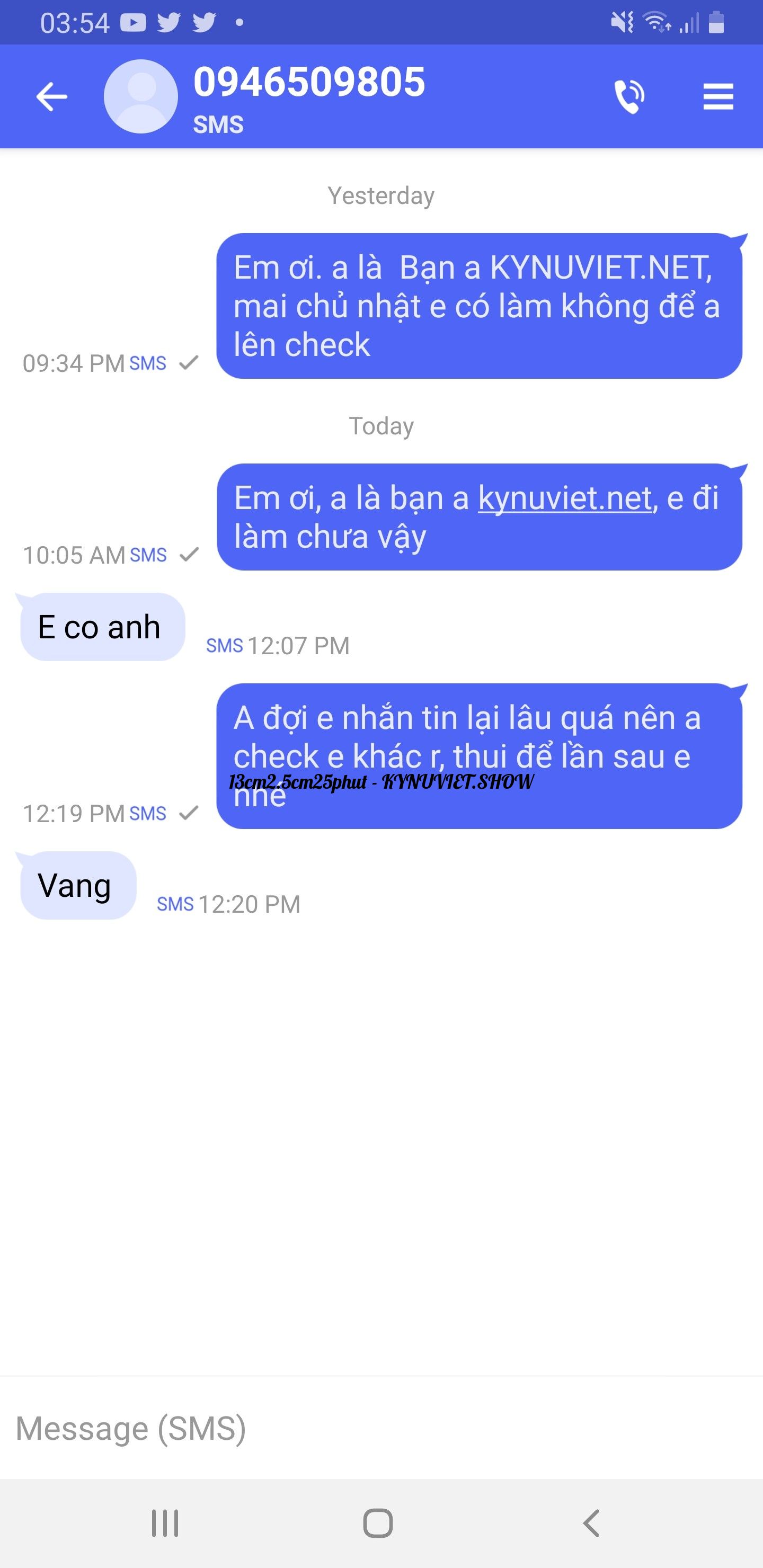Image resolution: width=763 pixels, height=1568 pixels.
Task: Go to the home screen
Action: (x=378, y=1524)
